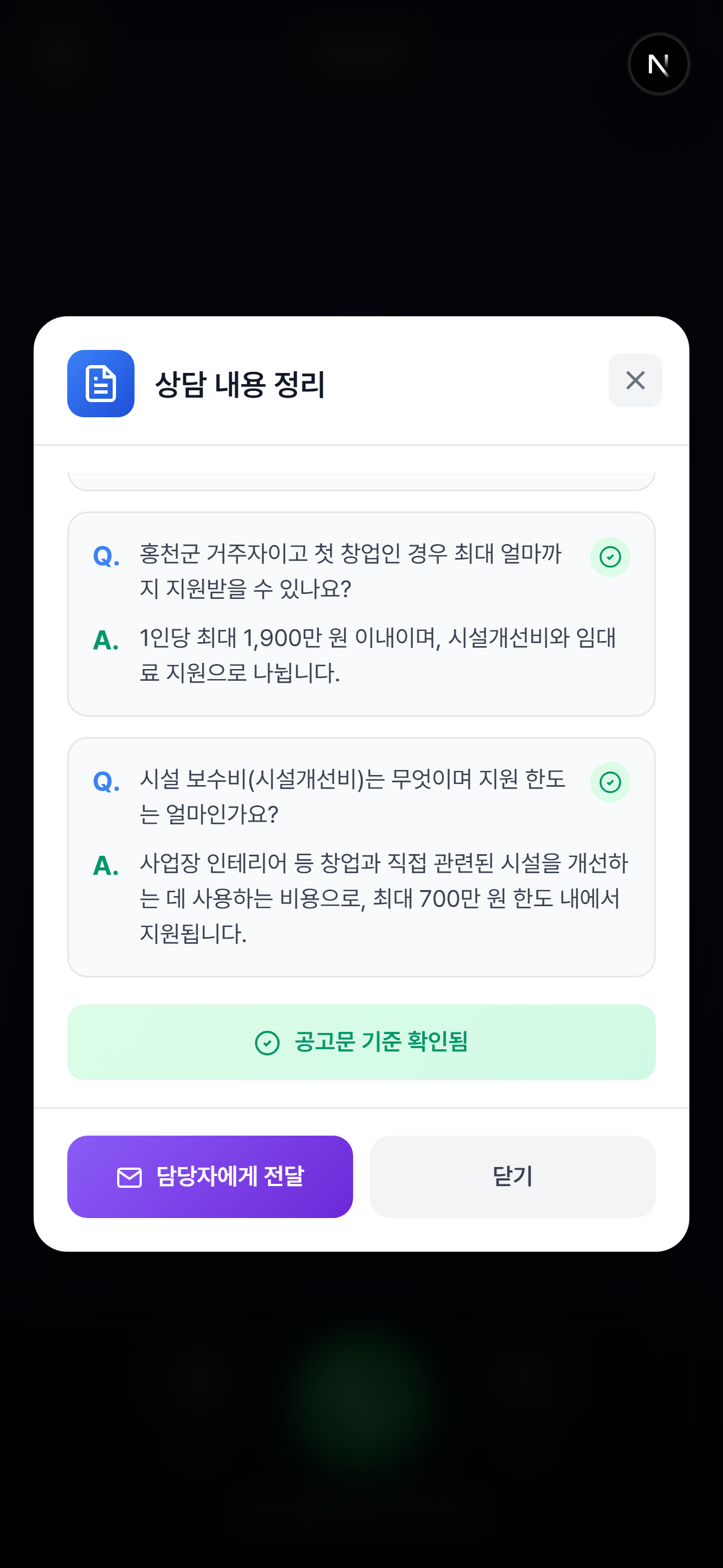Click the green confirmation progress bar

tap(361, 1042)
